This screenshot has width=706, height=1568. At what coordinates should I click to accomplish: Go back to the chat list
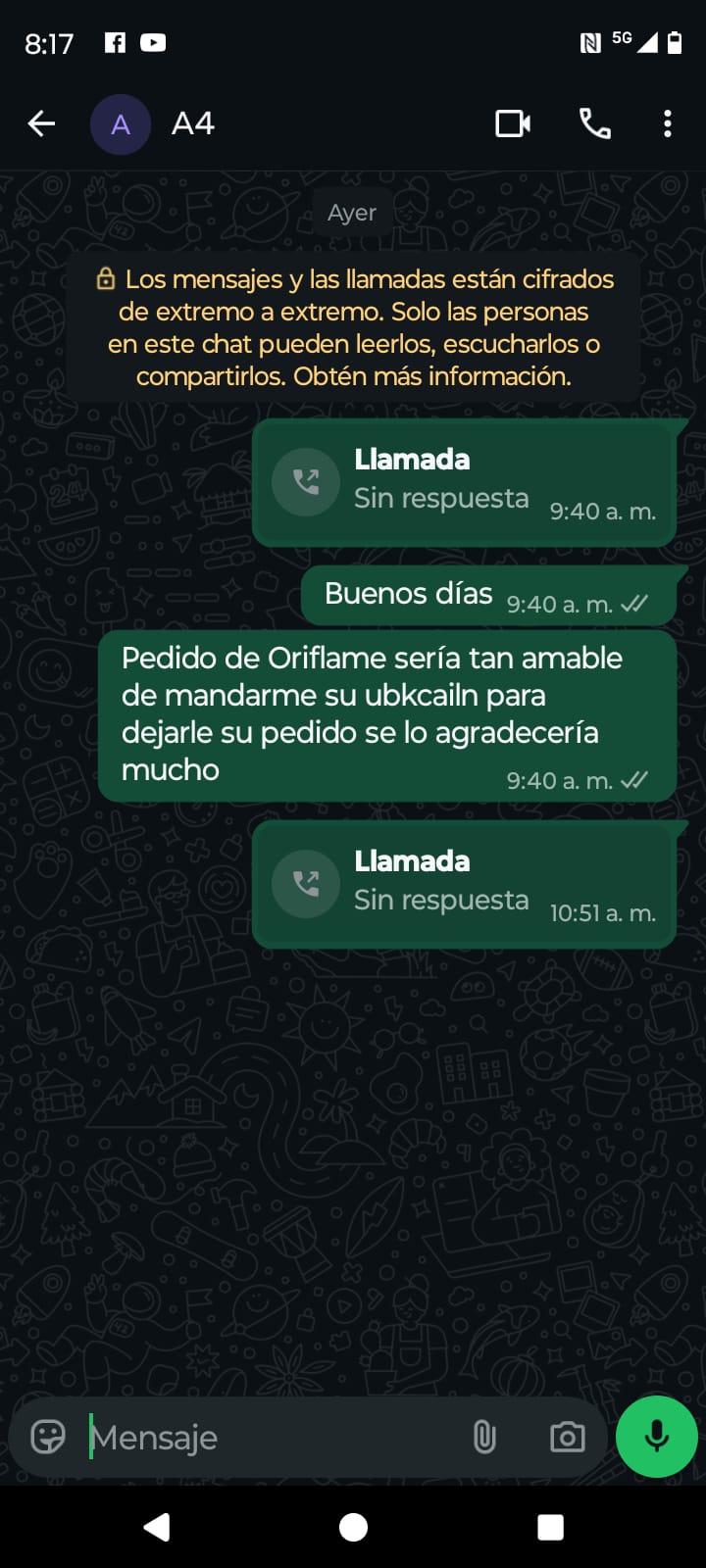tap(41, 123)
